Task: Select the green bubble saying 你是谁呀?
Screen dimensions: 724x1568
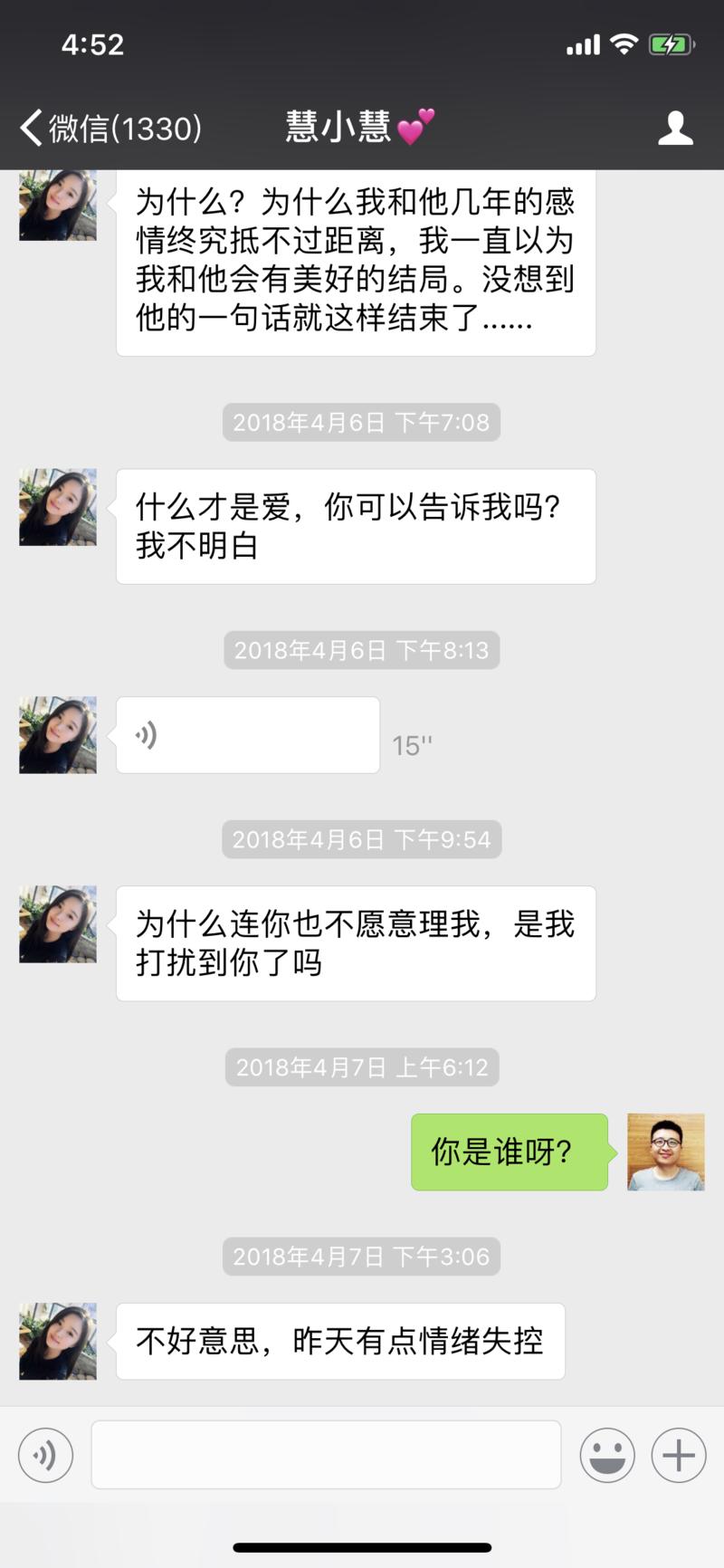Action: pos(510,1152)
